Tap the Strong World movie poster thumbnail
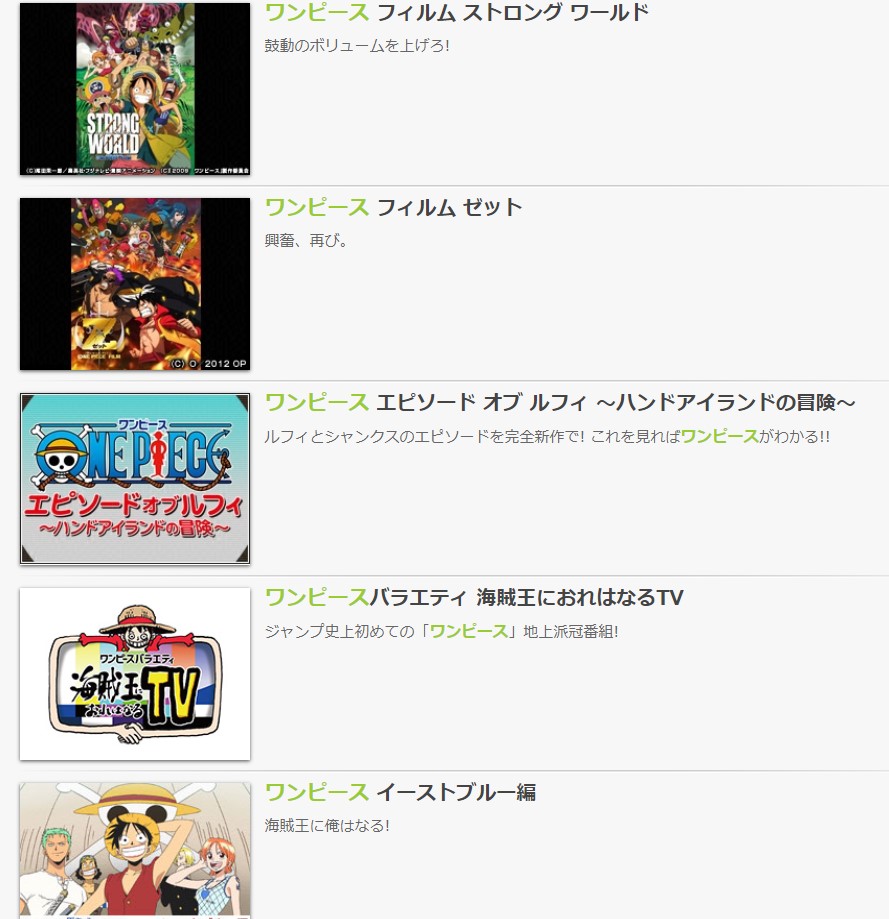Viewport: 889px width, 919px height. tap(135, 89)
